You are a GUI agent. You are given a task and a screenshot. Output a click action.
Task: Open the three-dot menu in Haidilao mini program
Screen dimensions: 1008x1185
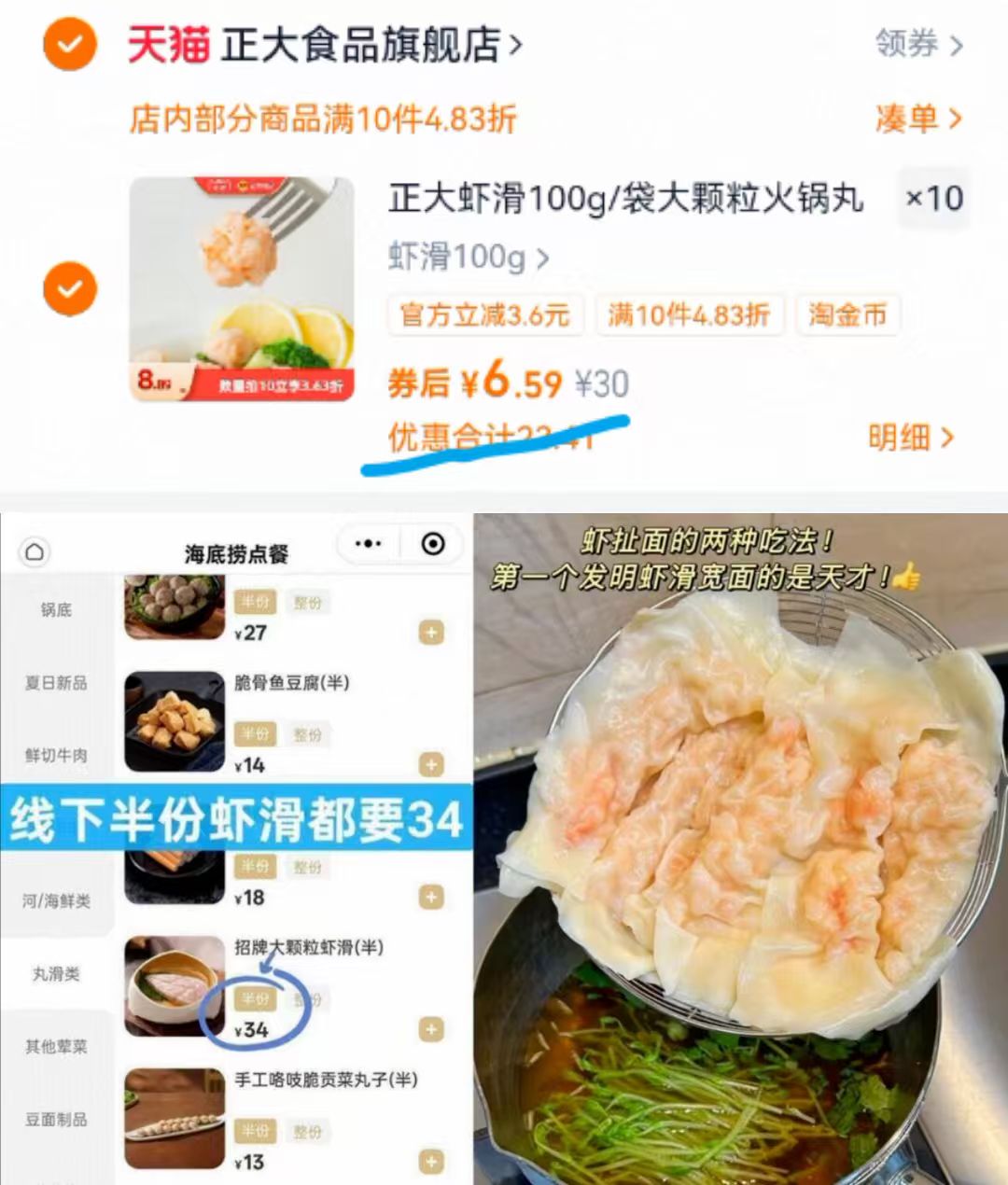368,544
